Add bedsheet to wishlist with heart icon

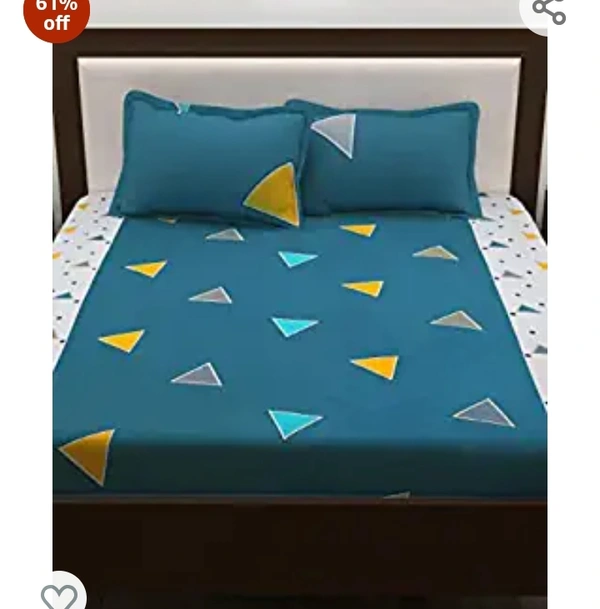pyautogui.click(x=59, y=595)
